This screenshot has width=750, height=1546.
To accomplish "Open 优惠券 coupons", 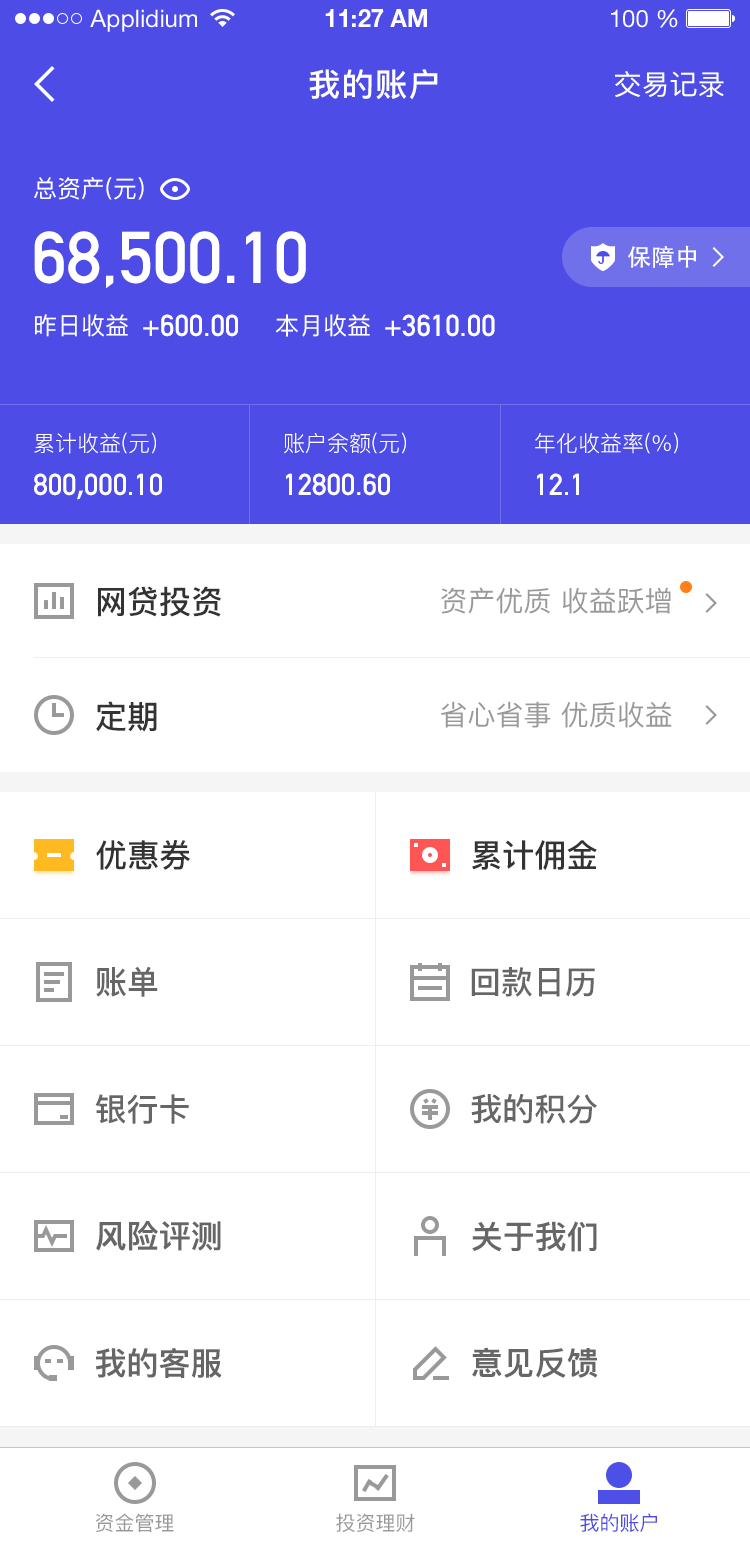I will click(x=187, y=855).
